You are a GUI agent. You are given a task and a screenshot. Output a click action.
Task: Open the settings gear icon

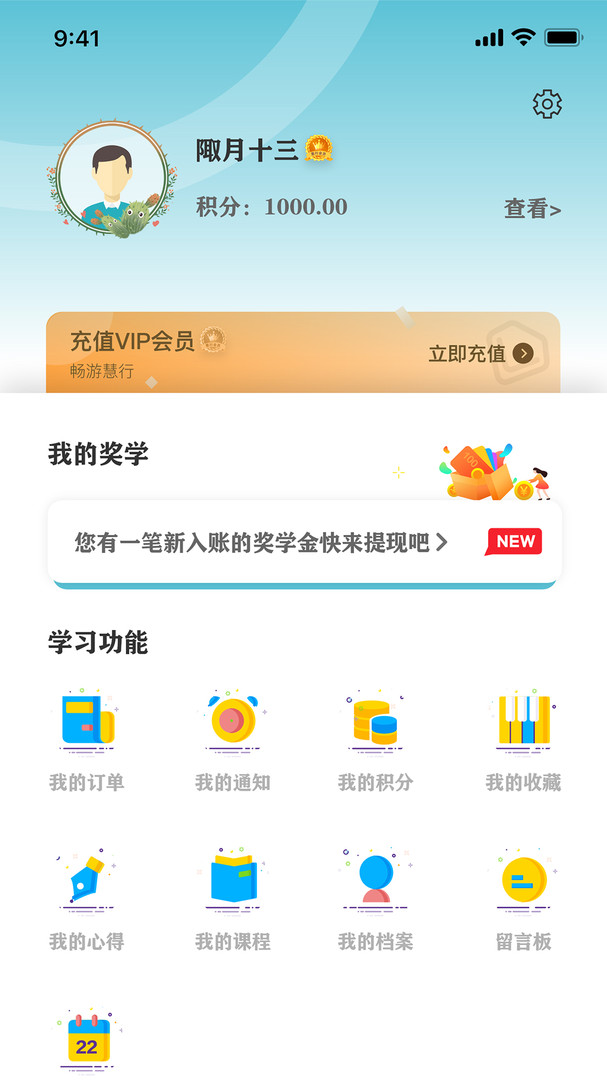tap(547, 104)
